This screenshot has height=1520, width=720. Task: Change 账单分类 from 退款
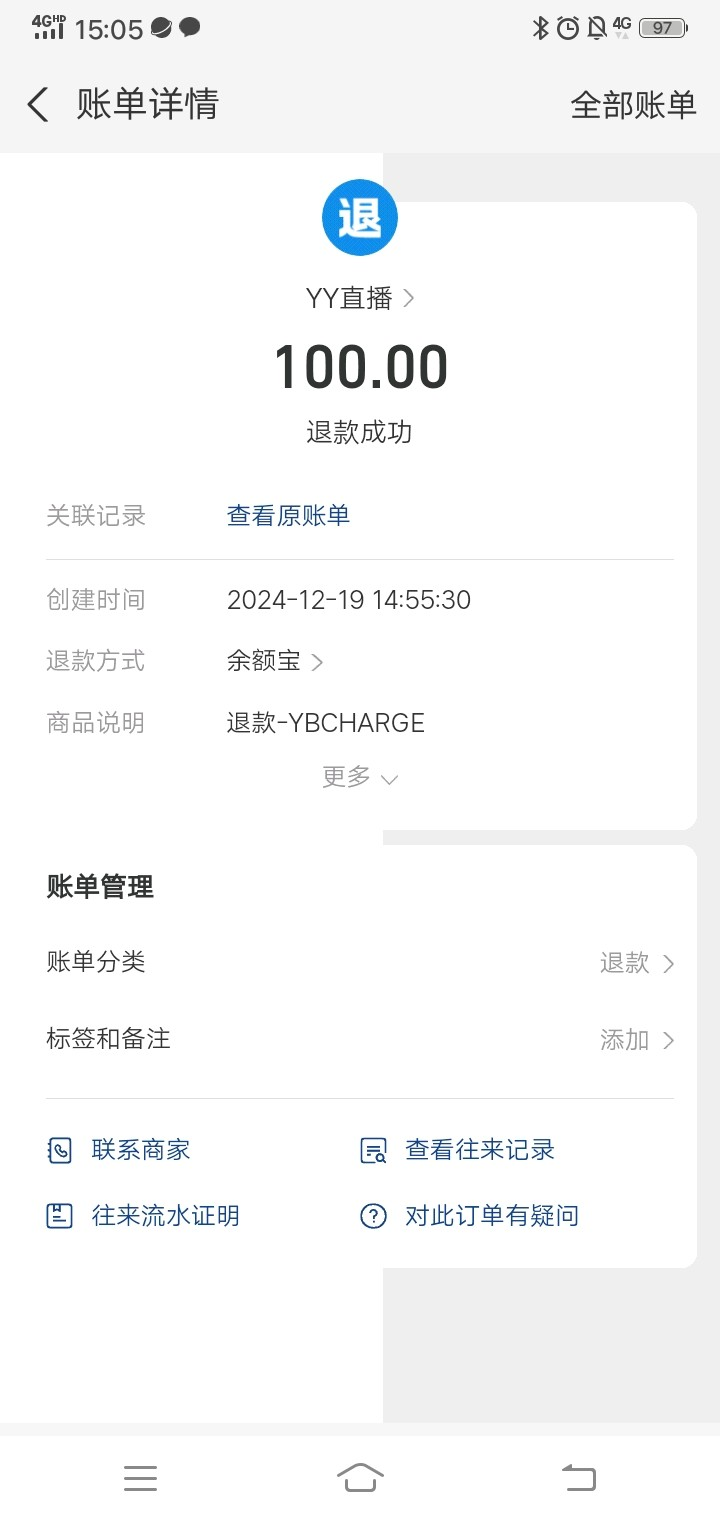click(637, 963)
